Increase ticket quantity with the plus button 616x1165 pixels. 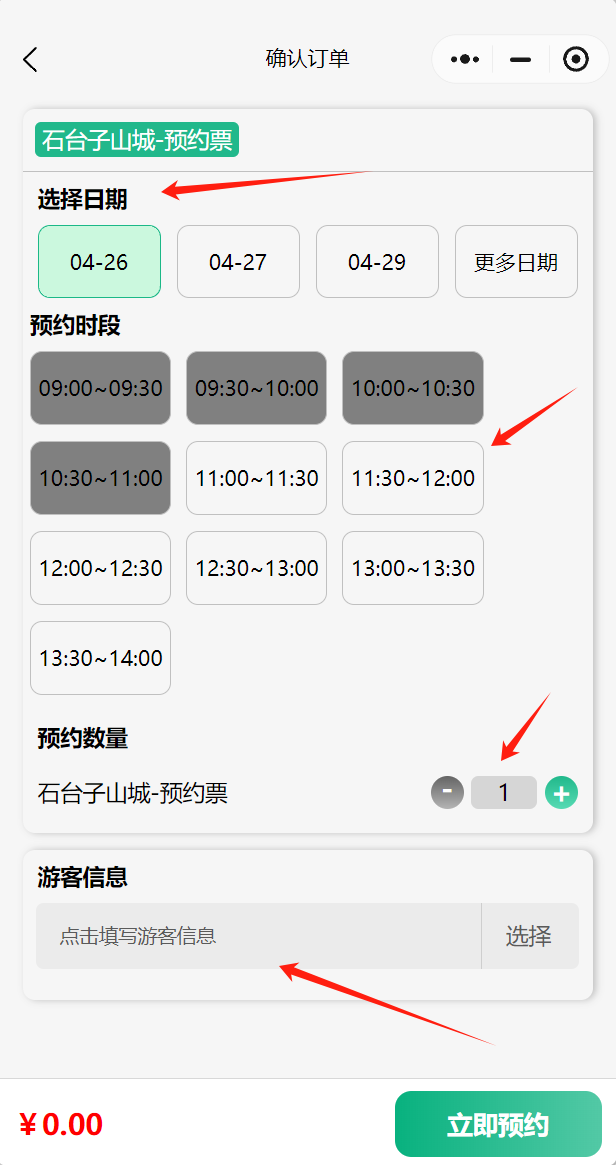[x=562, y=792]
